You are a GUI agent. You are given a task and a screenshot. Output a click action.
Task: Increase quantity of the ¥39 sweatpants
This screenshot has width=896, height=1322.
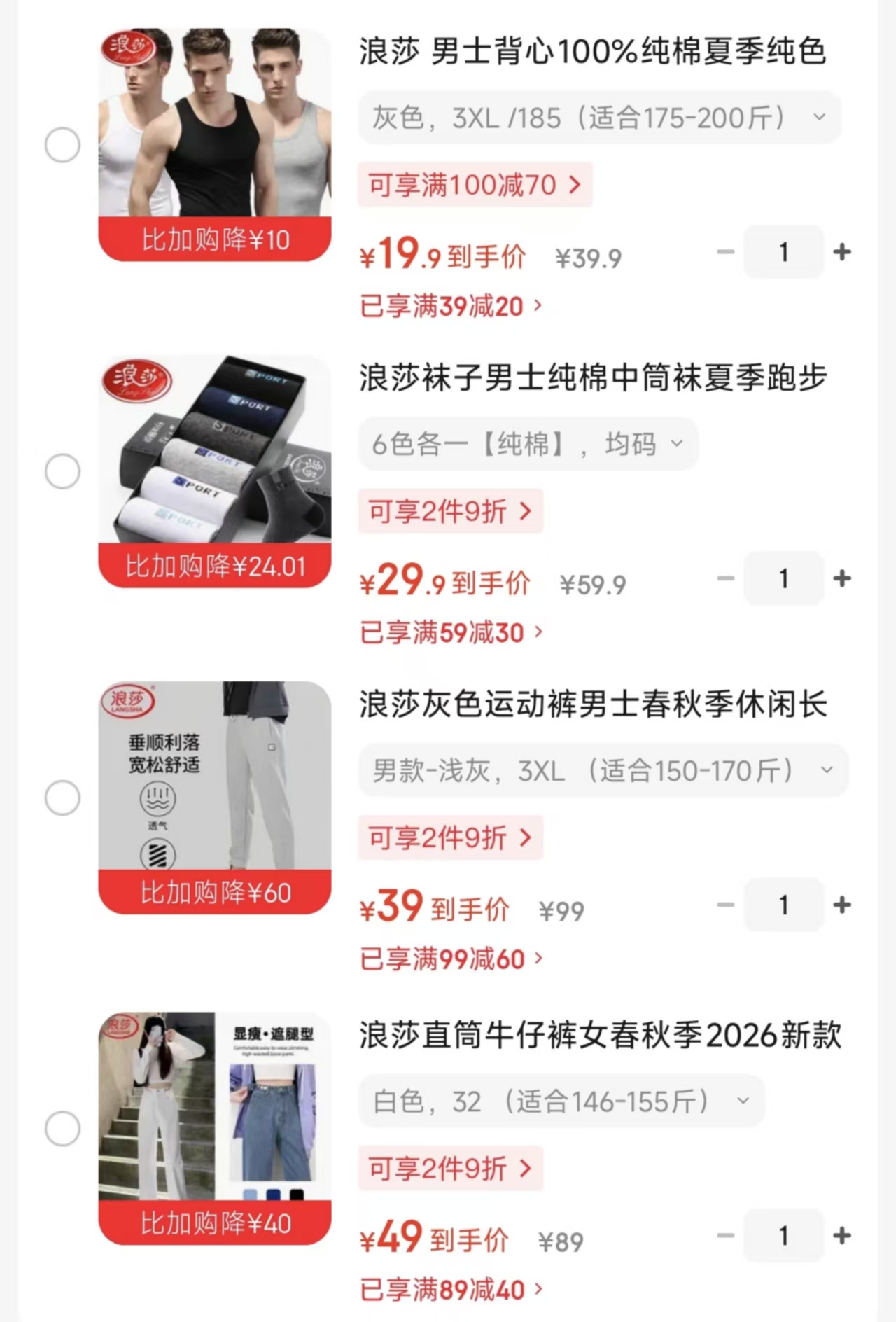842,905
